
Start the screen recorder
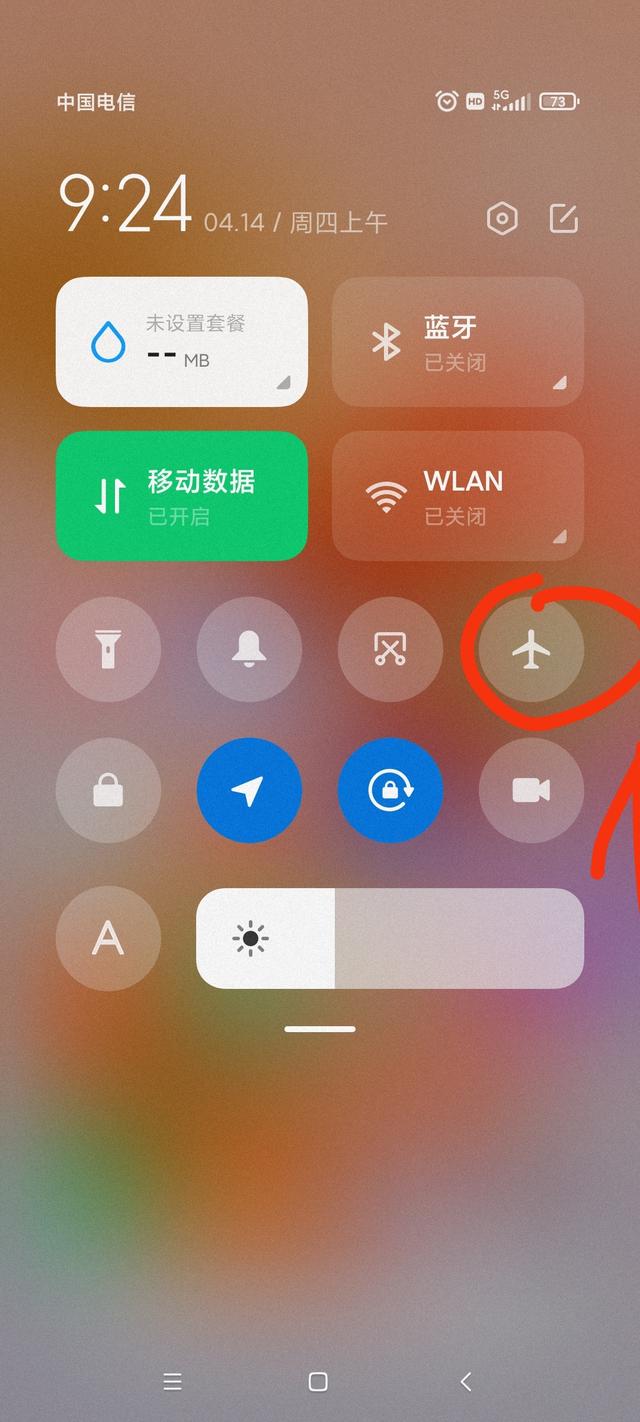531,791
